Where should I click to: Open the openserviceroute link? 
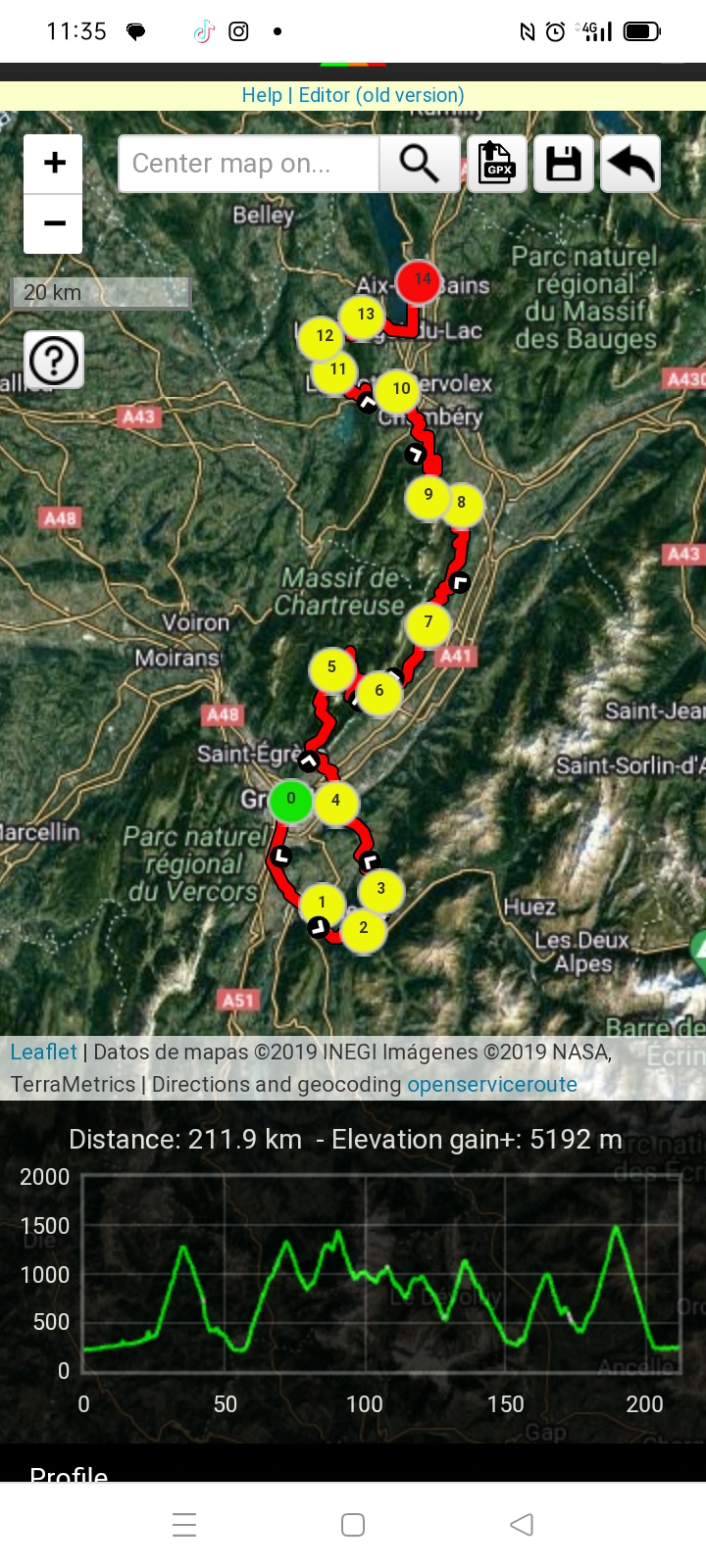click(492, 1085)
